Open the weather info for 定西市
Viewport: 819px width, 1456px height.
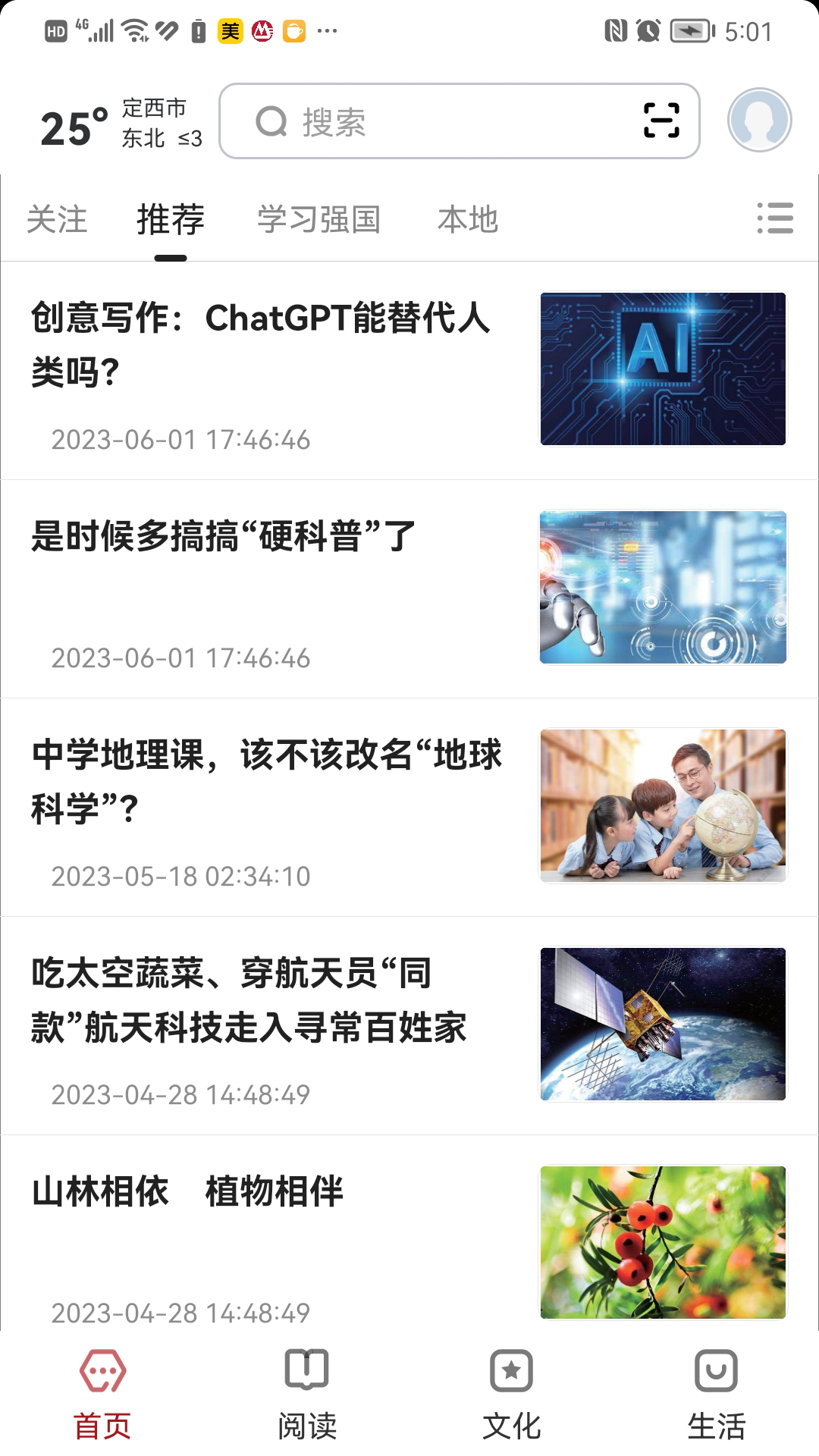(x=121, y=123)
